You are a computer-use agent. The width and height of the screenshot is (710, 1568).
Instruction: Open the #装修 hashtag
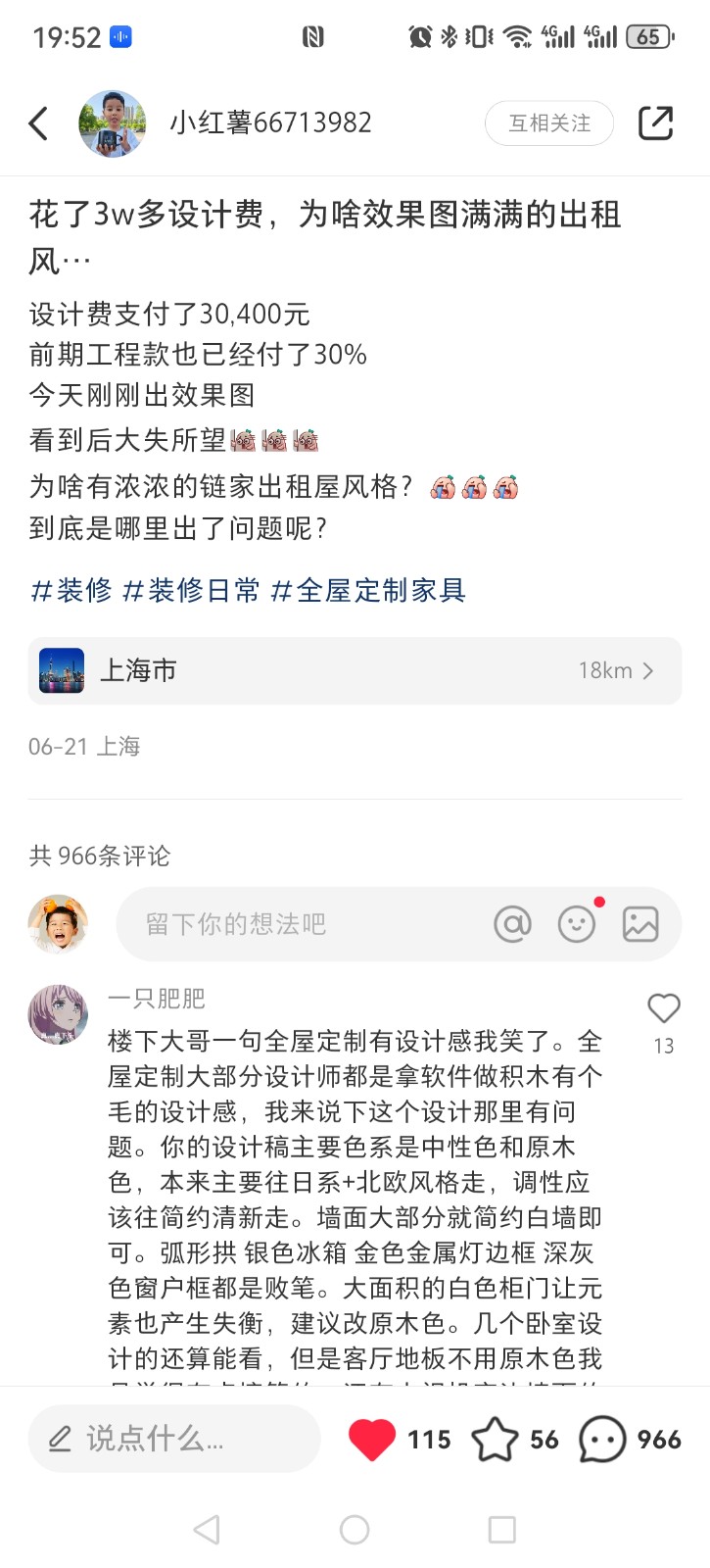click(71, 590)
